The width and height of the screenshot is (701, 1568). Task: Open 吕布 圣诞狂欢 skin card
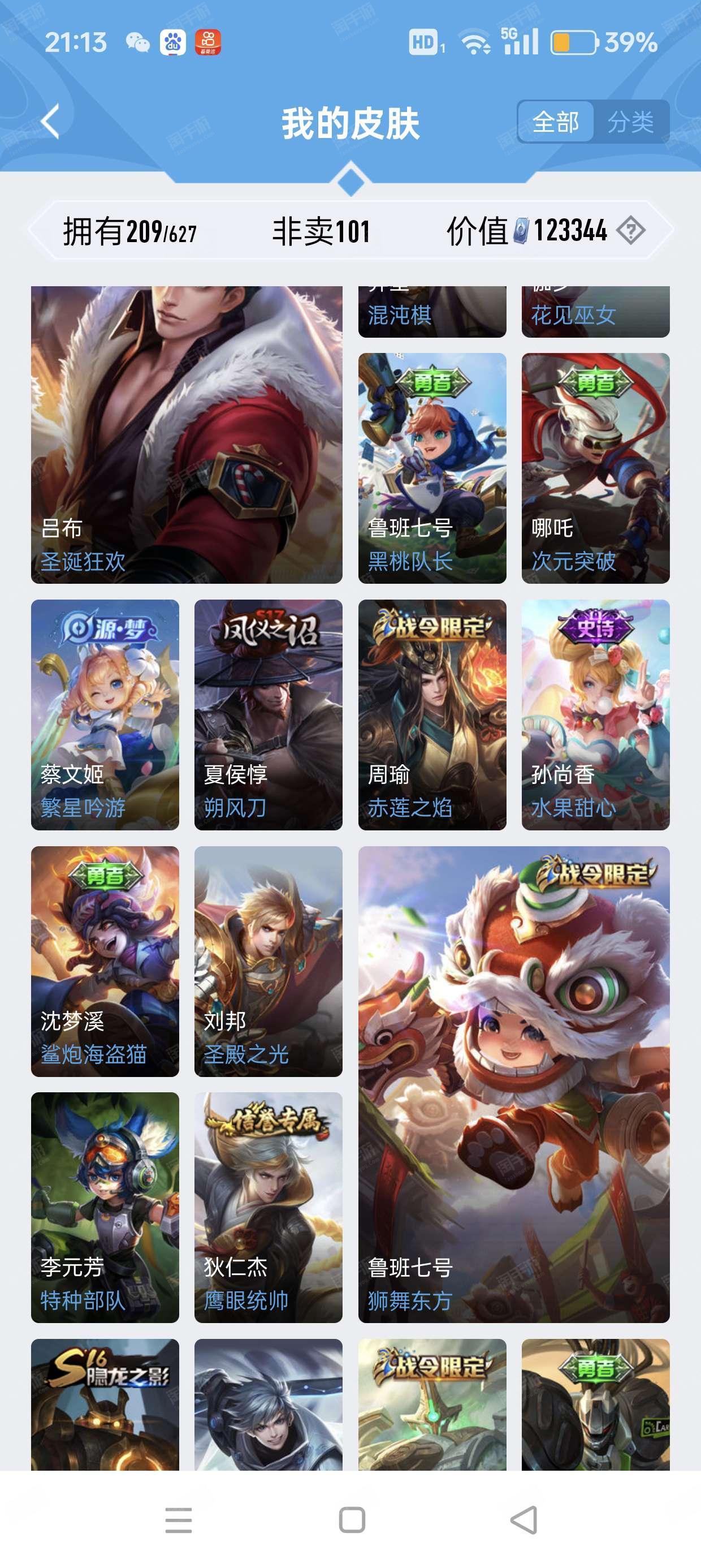[187, 434]
